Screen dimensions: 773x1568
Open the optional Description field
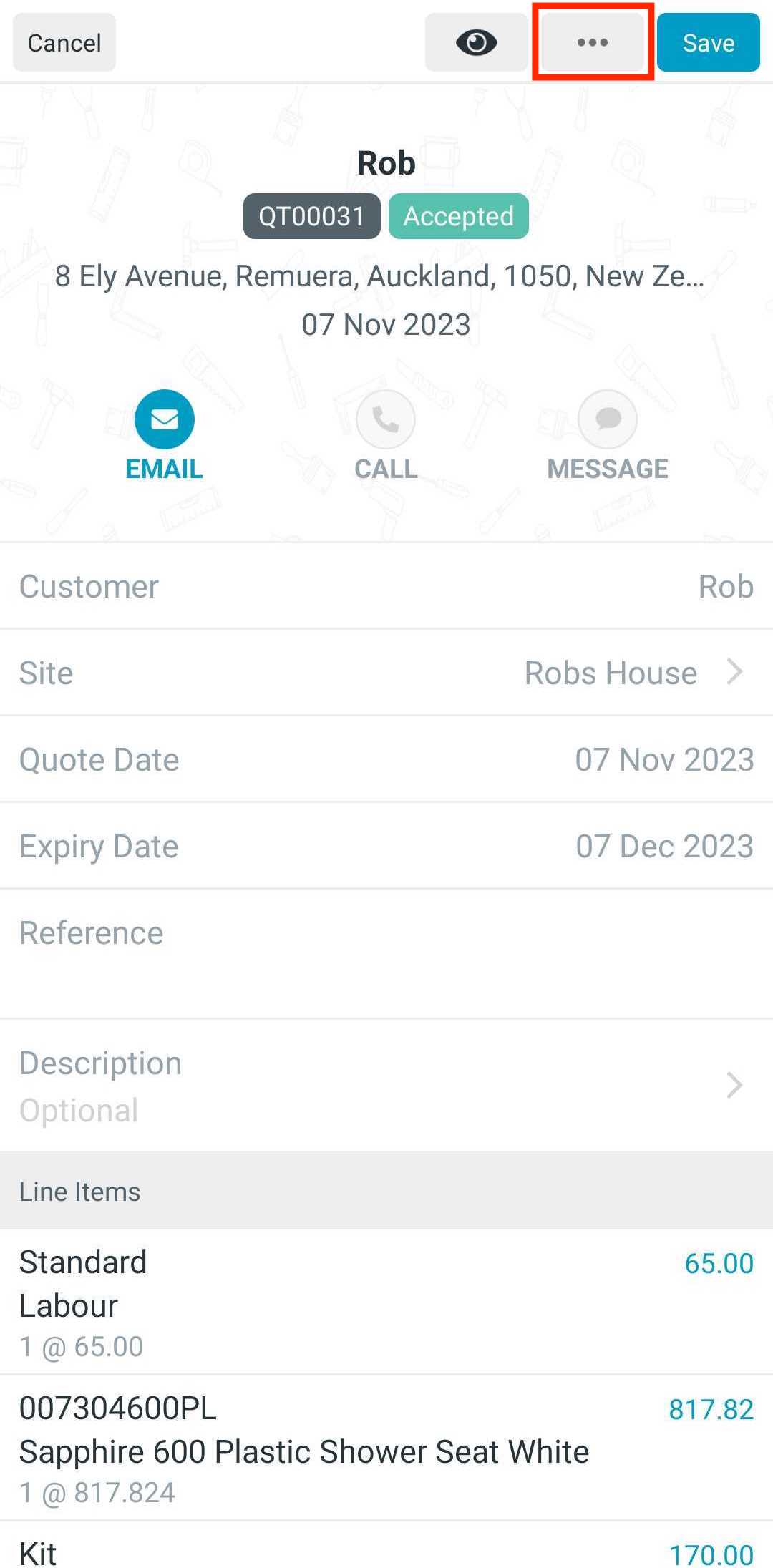[x=386, y=1086]
